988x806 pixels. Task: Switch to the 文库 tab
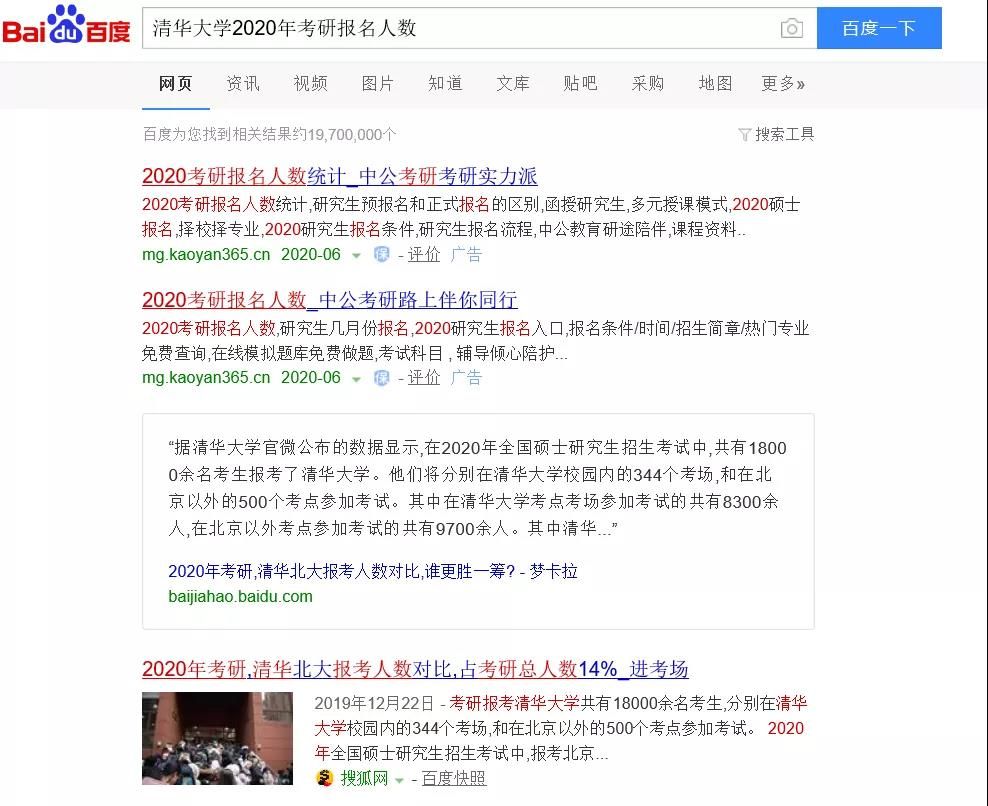(x=512, y=84)
